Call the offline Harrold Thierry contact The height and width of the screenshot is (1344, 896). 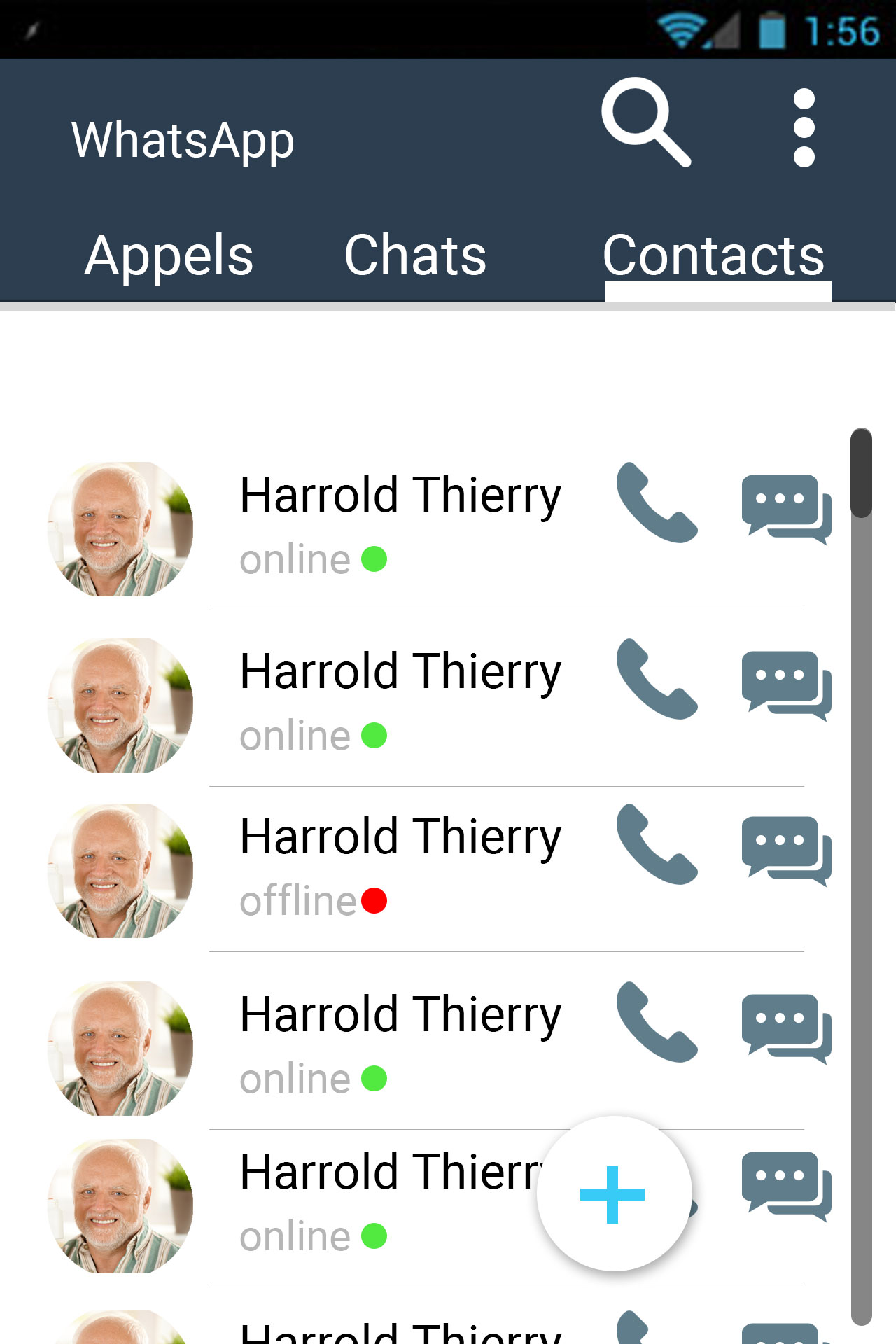pyautogui.click(x=656, y=844)
